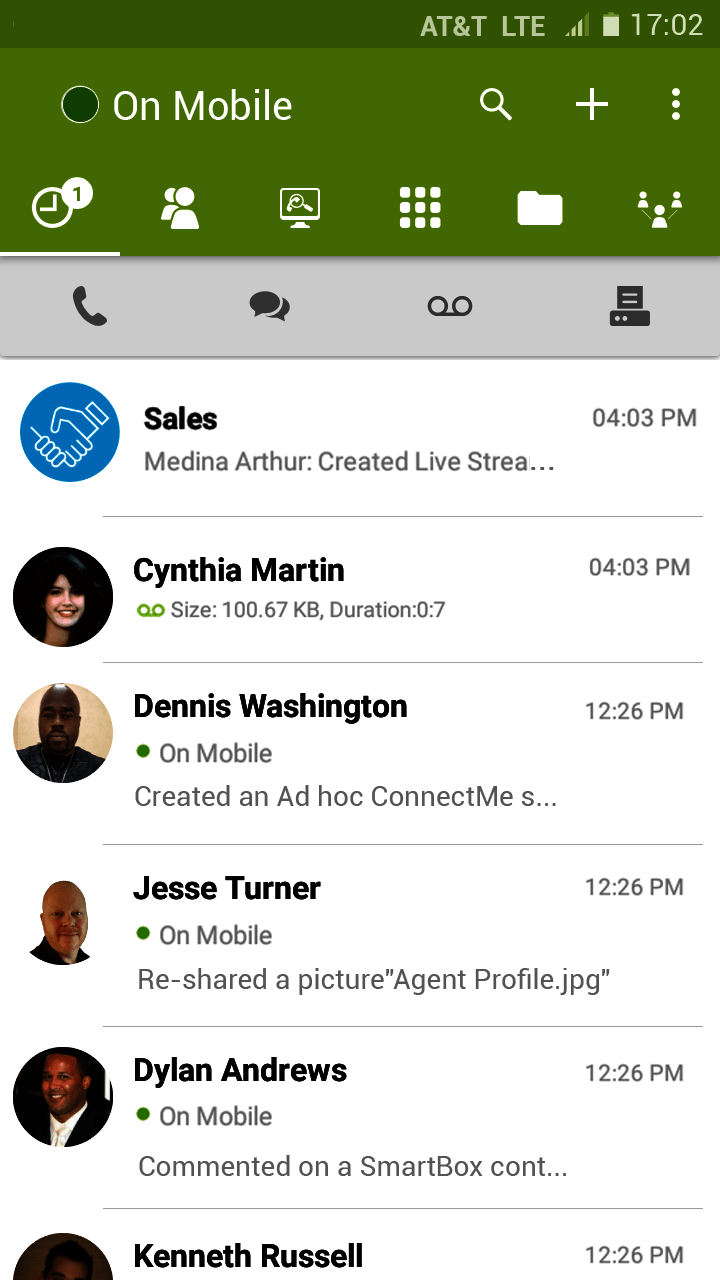
Task: Open the Sales group conversation
Action: point(360,438)
